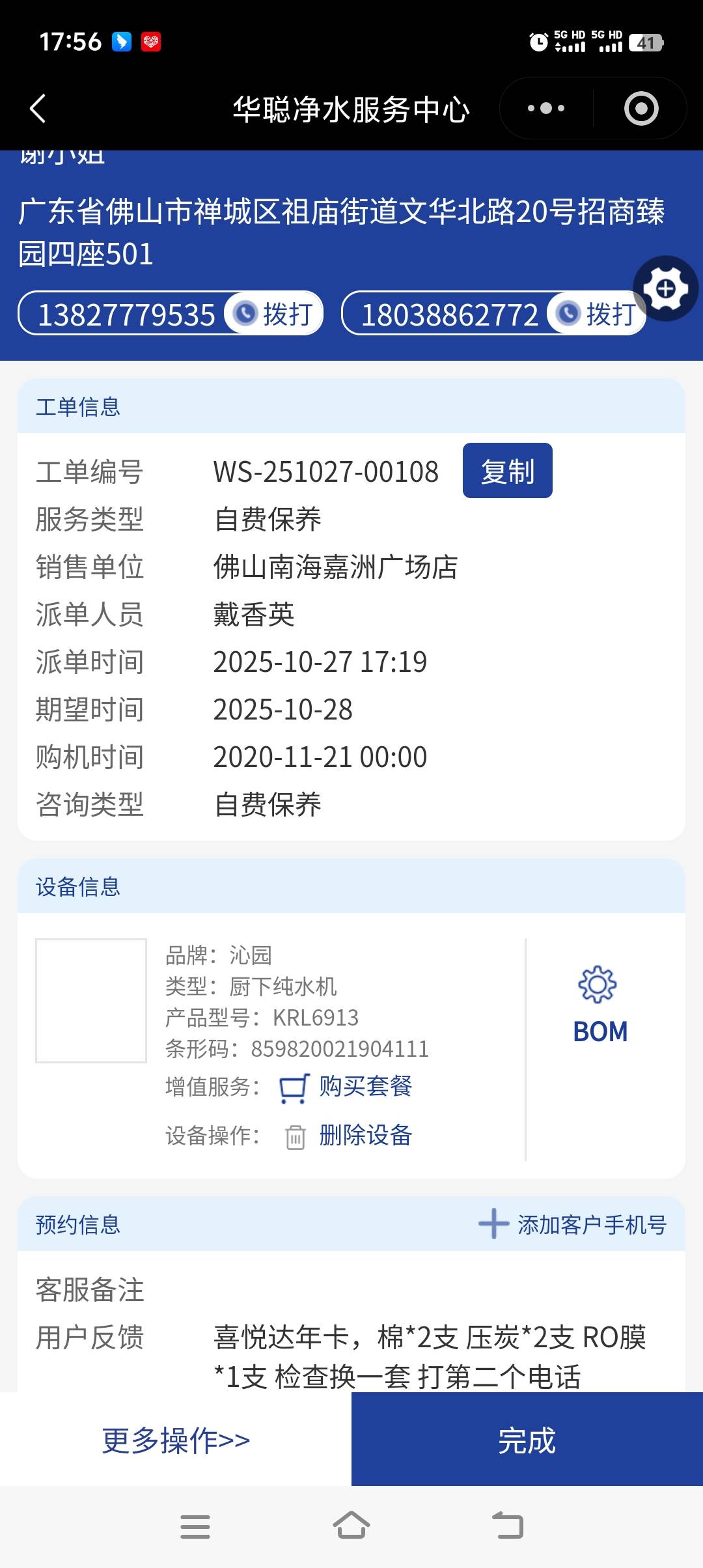703x1568 pixels.
Task: Open the device image thumbnail
Action: click(x=91, y=1000)
